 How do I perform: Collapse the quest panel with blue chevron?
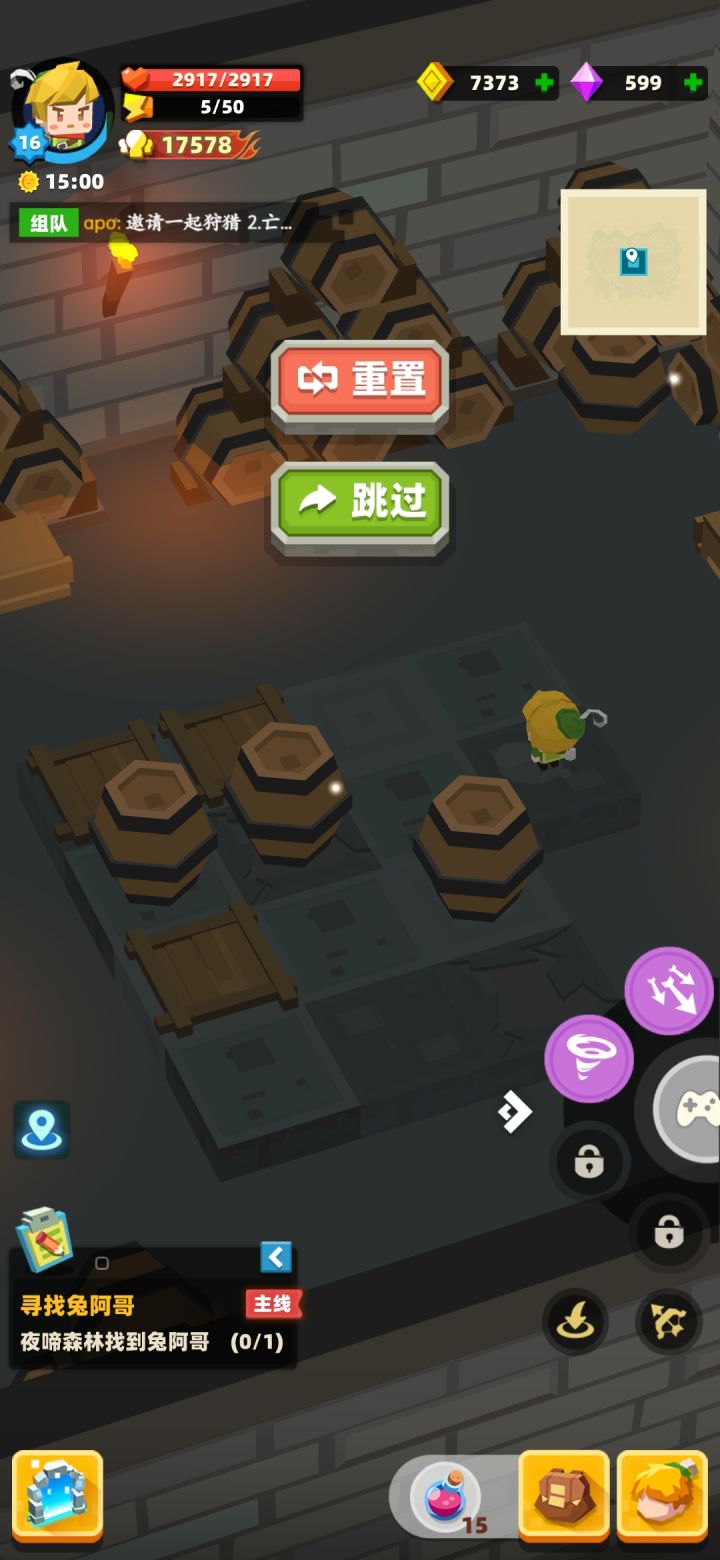274,1258
